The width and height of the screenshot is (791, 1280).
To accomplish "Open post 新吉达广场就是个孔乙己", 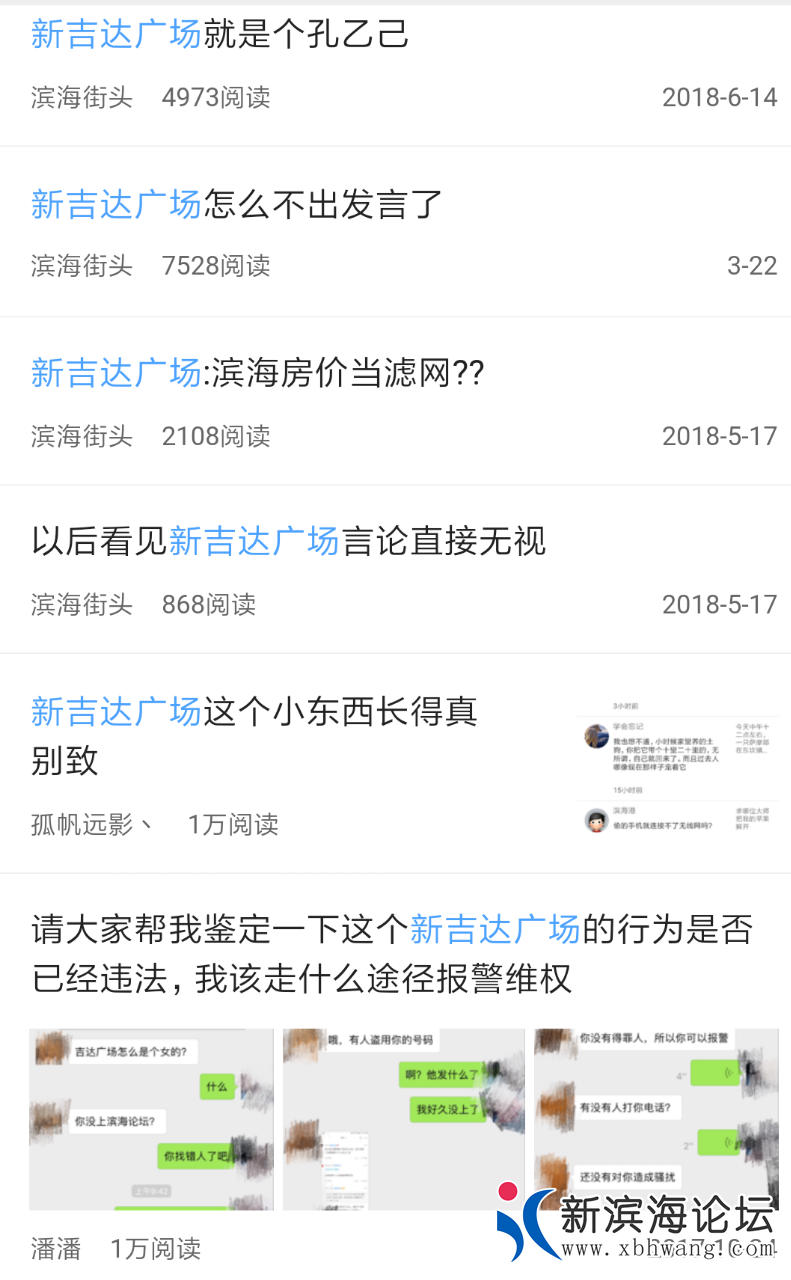I will tap(220, 35).
